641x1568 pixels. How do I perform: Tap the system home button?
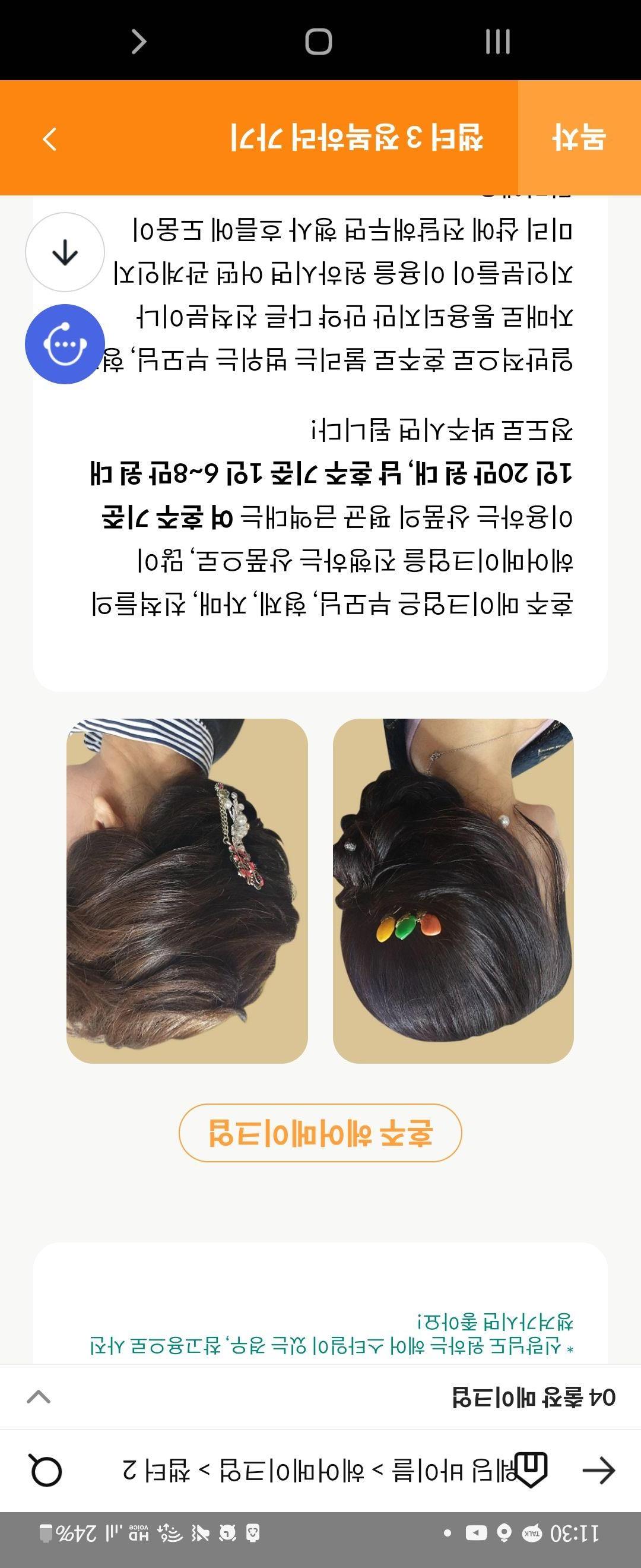[x=319, y=42]
